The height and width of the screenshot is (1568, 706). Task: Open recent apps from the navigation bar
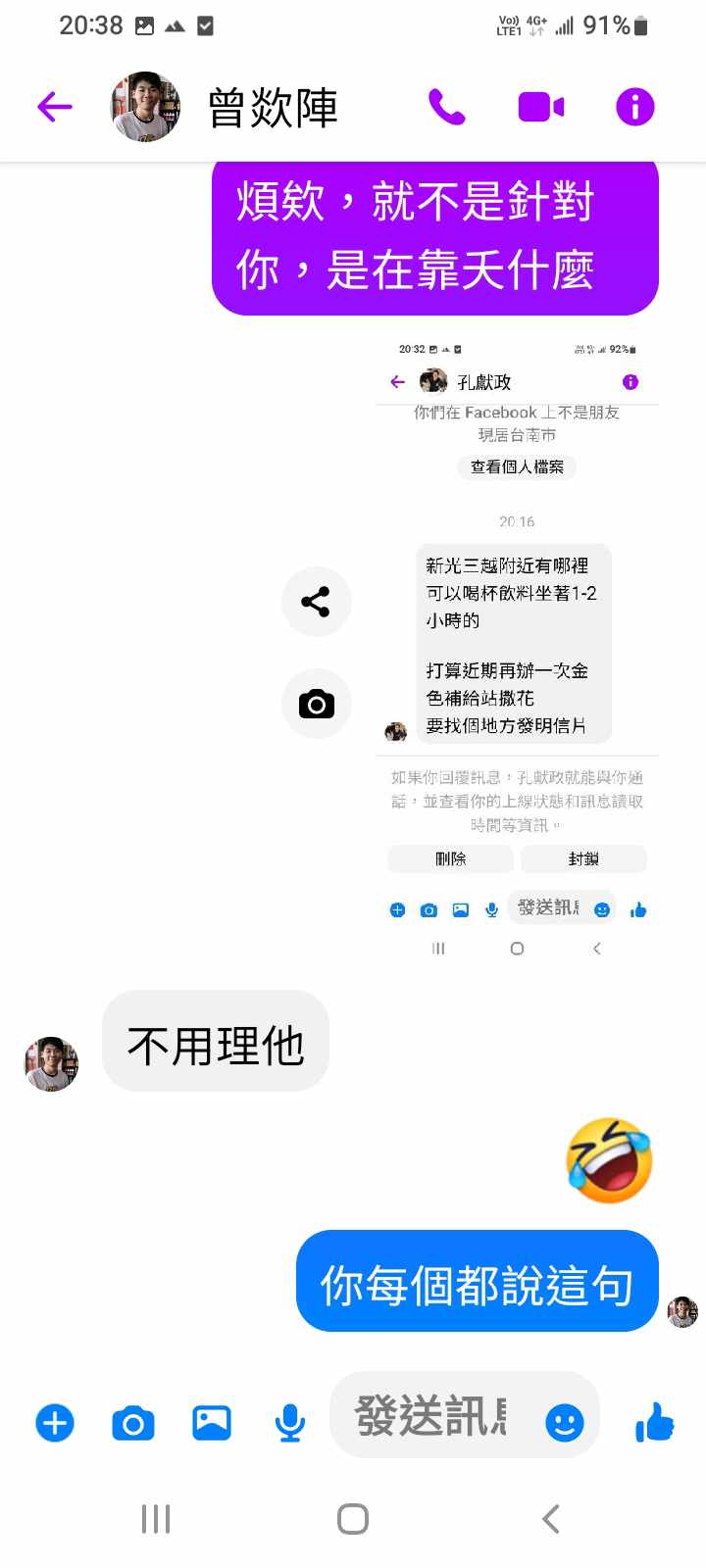click(x=156, y=1519)
